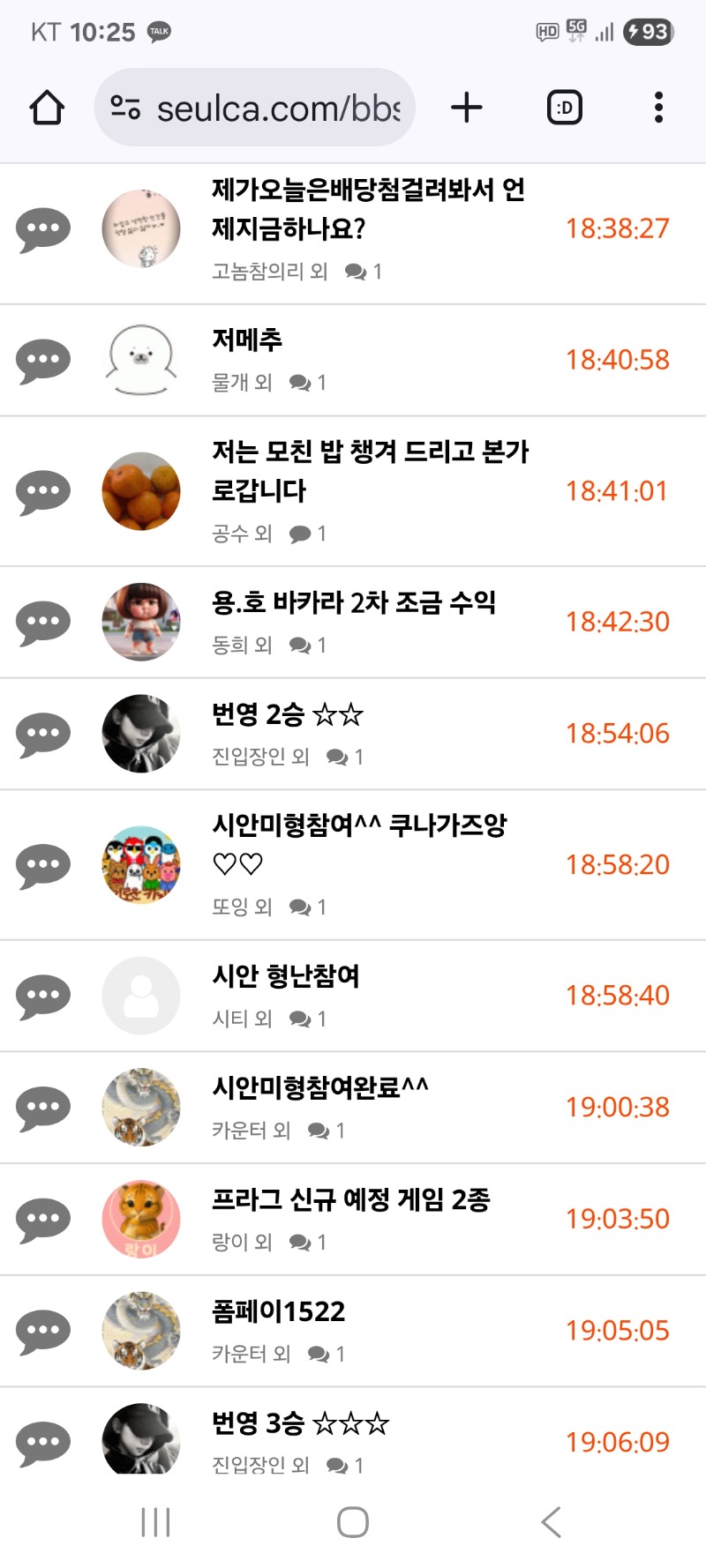Open the 번영 3승 post
The height and width of the screenshot is (1568, 706).
[x=300, y=1423]
